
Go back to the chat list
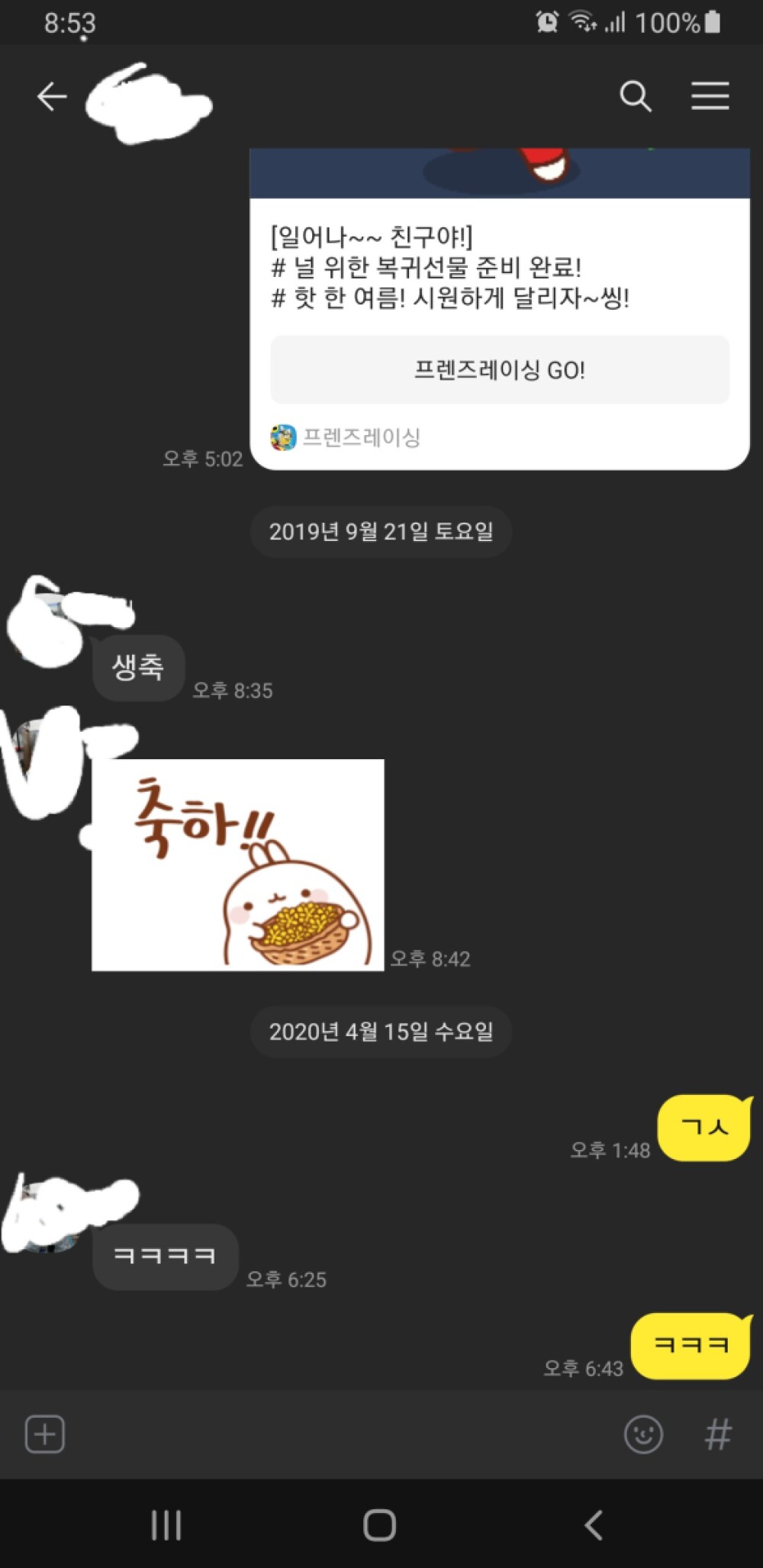[x=52, y=97]
